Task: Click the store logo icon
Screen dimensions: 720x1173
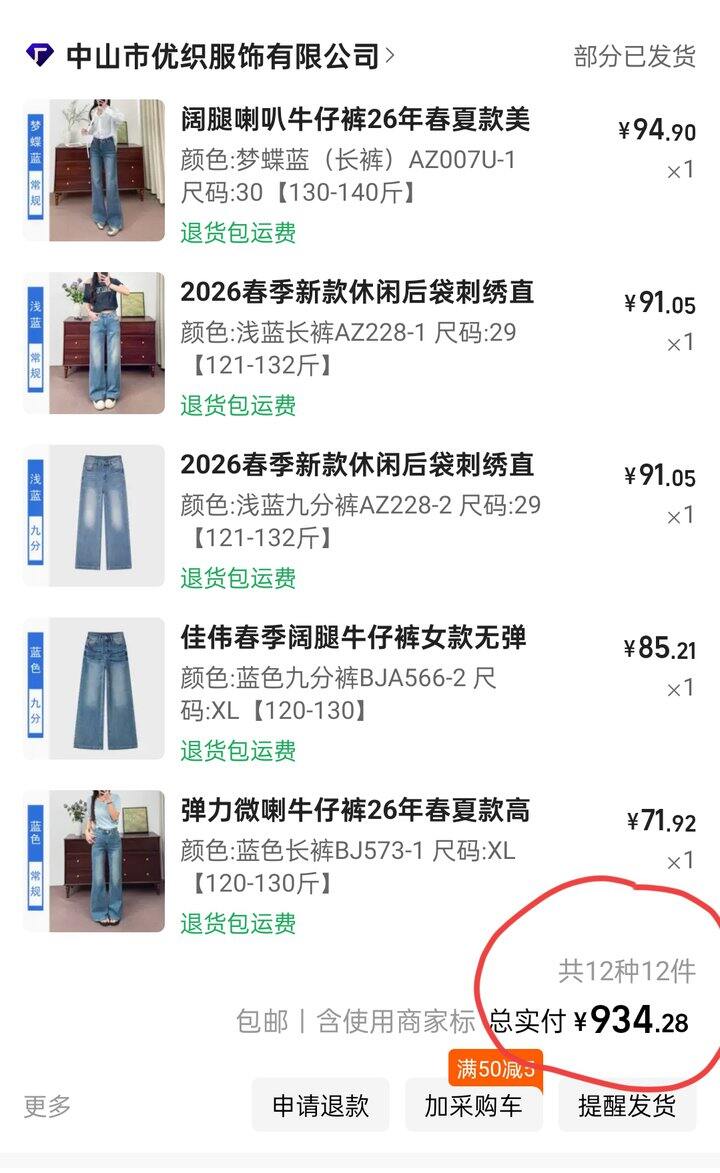Action: click(x=39, y=55)
